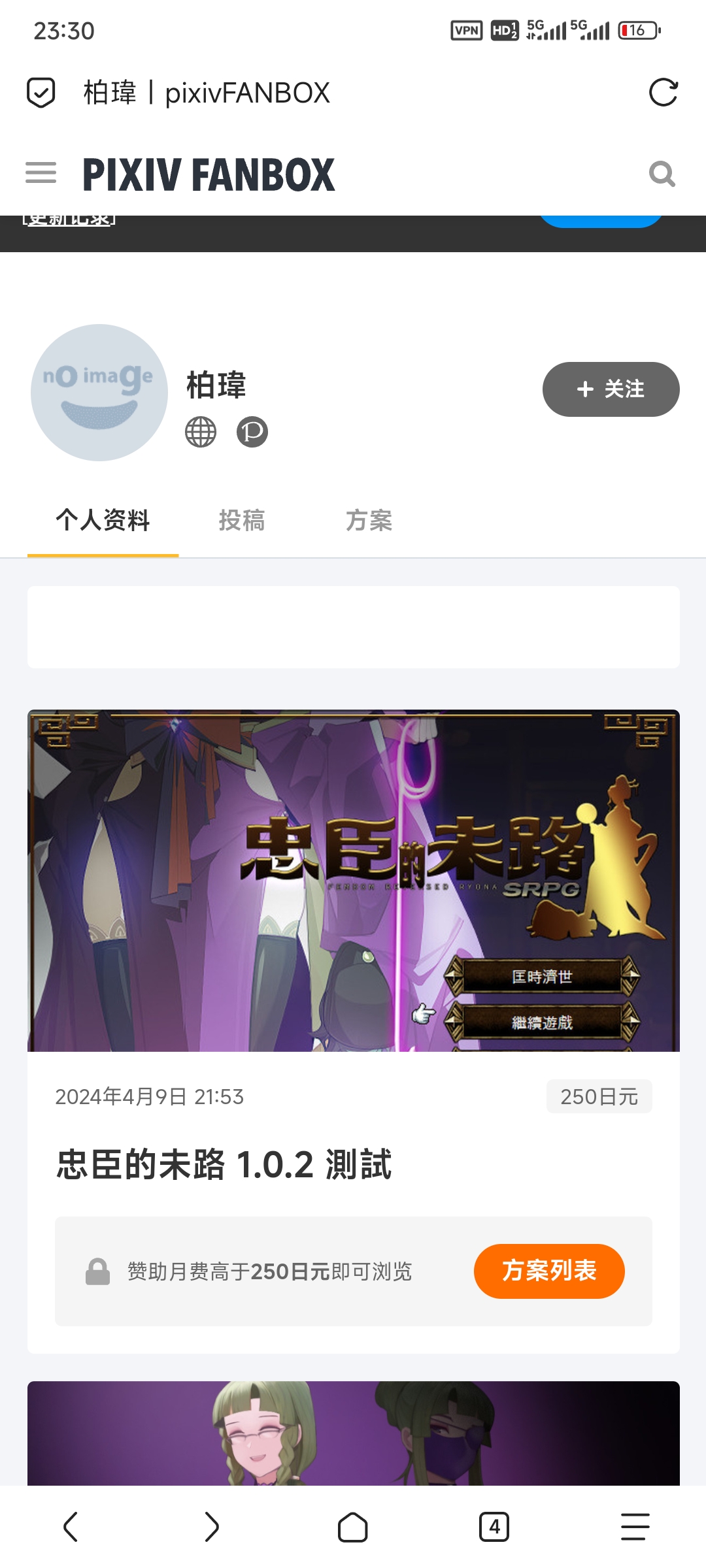Switch to the 投稿 tab

(241, 521)
